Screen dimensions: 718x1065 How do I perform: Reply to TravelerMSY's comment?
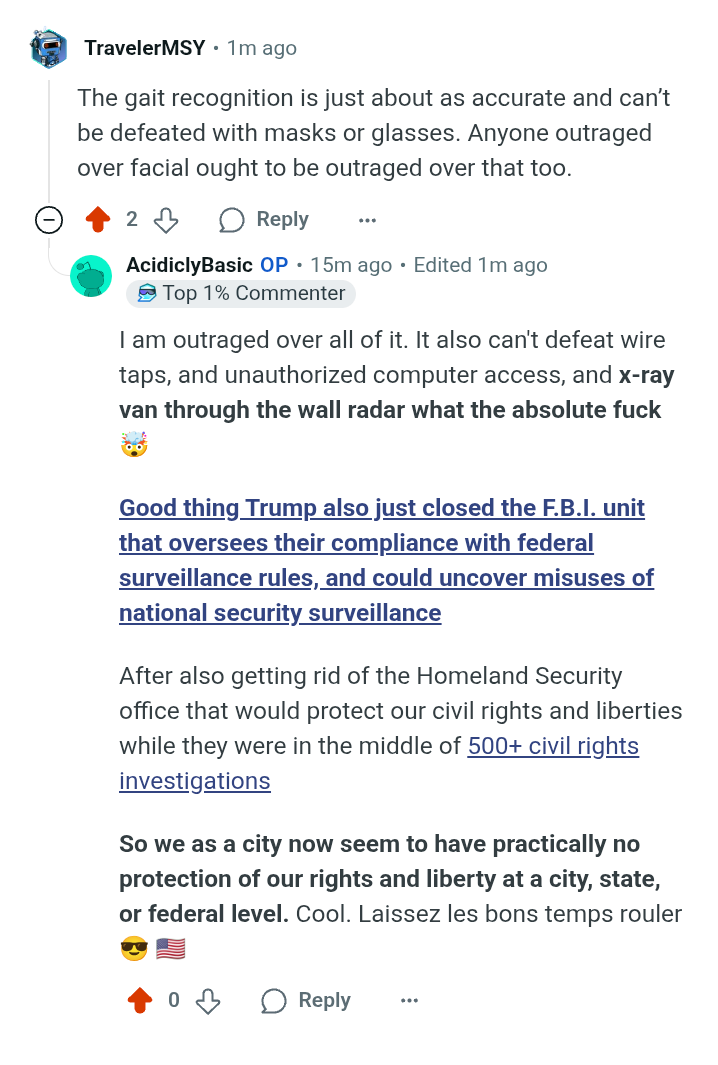[264, 220]
